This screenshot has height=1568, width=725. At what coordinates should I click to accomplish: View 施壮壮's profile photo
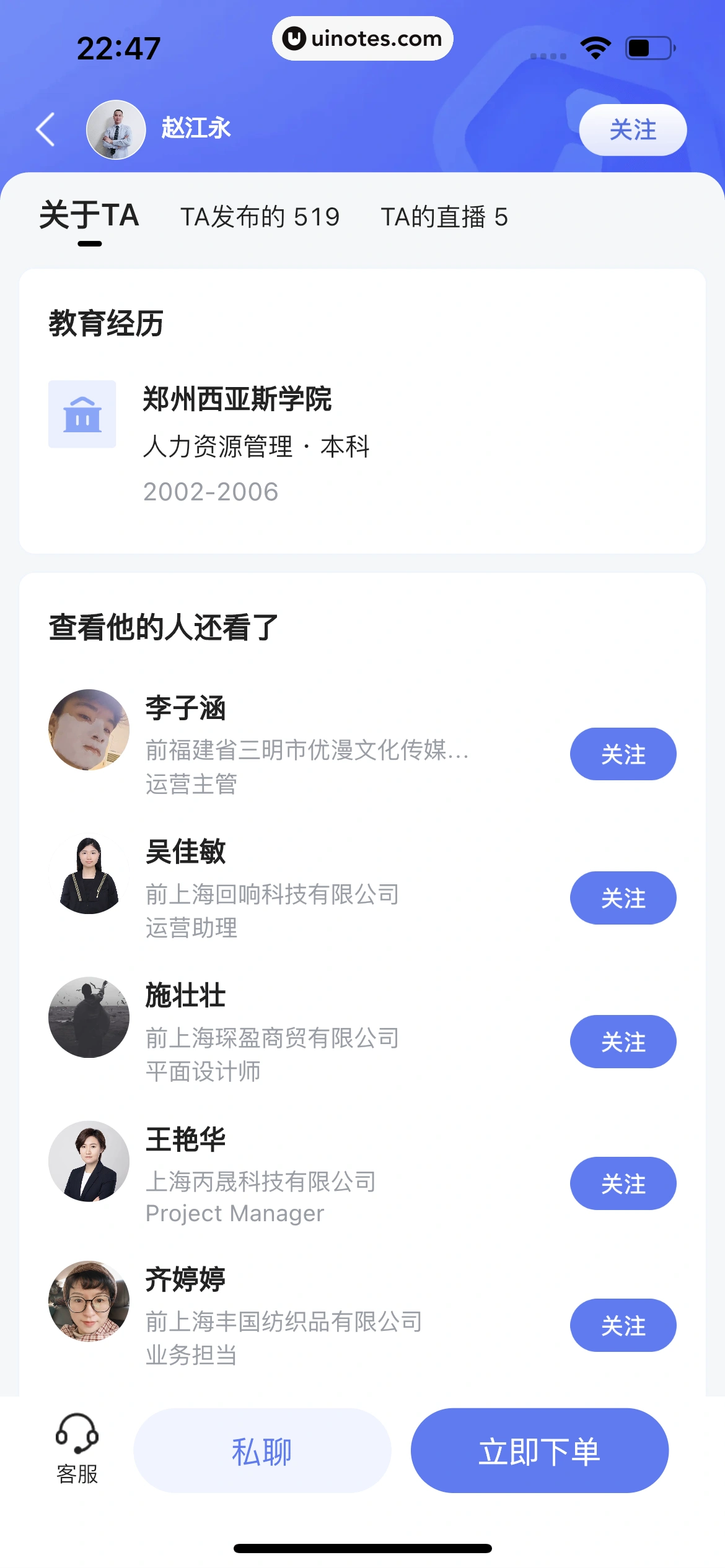(89, 1017)
